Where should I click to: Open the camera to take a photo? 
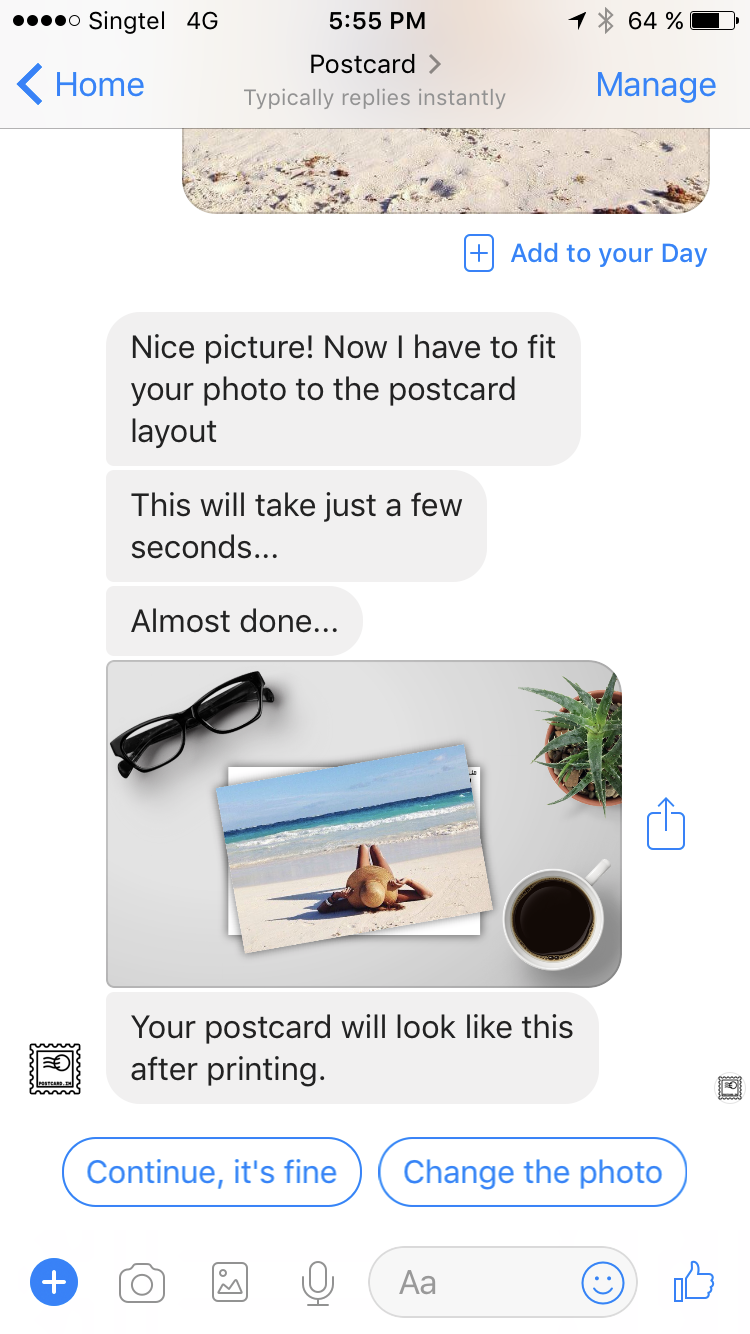pos(141,1282)
